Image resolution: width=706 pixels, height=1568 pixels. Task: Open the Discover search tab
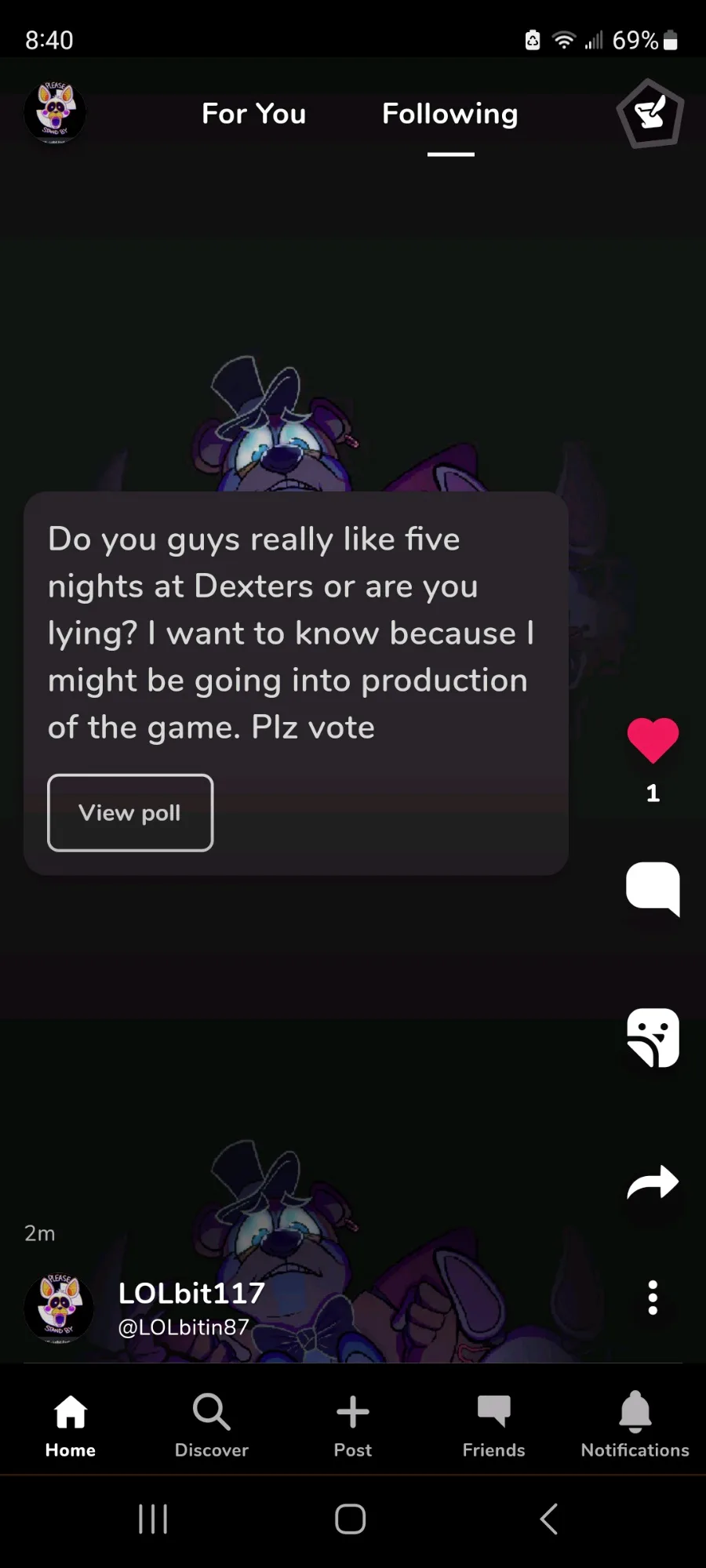pos(212,1425)
